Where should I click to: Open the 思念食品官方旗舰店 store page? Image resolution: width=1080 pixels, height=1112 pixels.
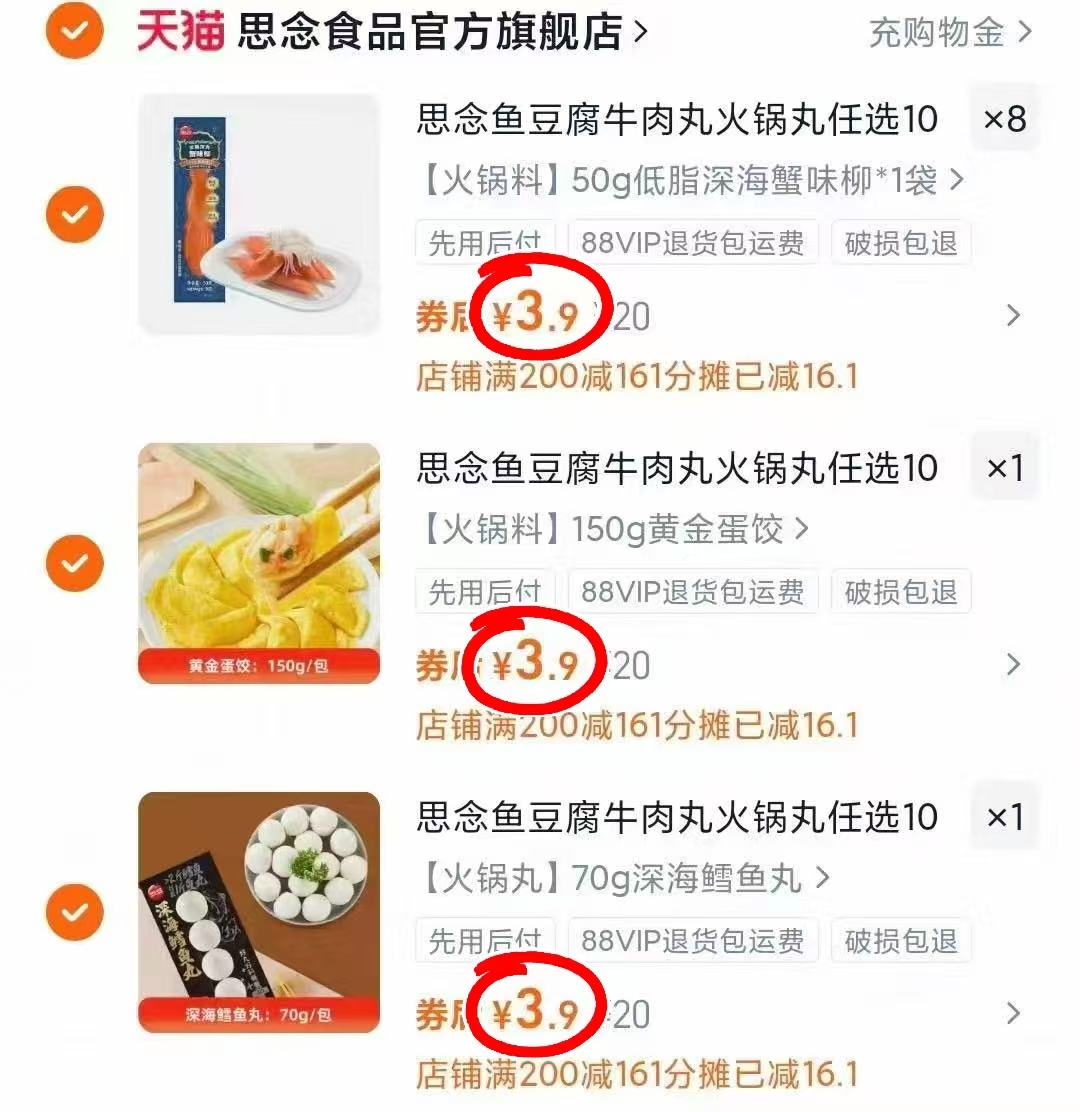[x=430, y=30]
